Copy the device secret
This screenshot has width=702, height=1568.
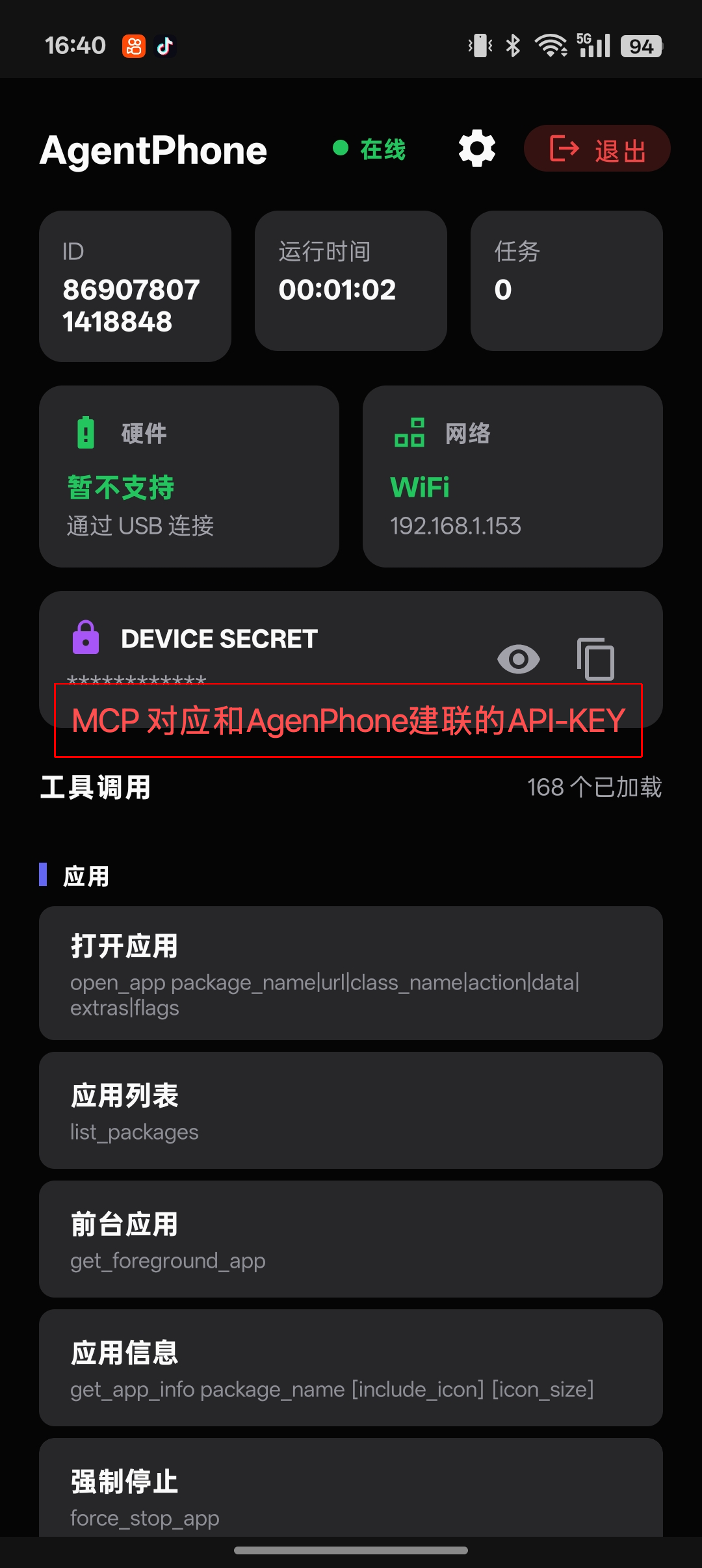tap(595, 659)
